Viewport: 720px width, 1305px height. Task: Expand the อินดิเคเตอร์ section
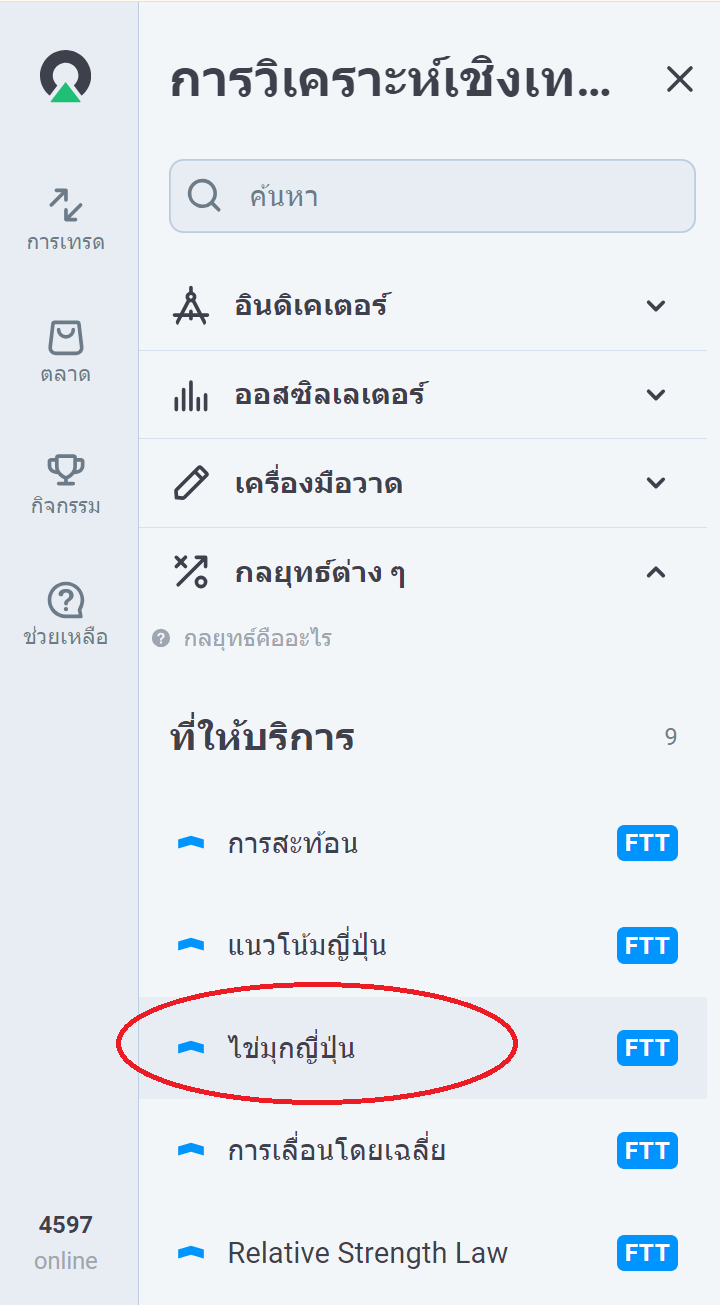pos(423,306)
